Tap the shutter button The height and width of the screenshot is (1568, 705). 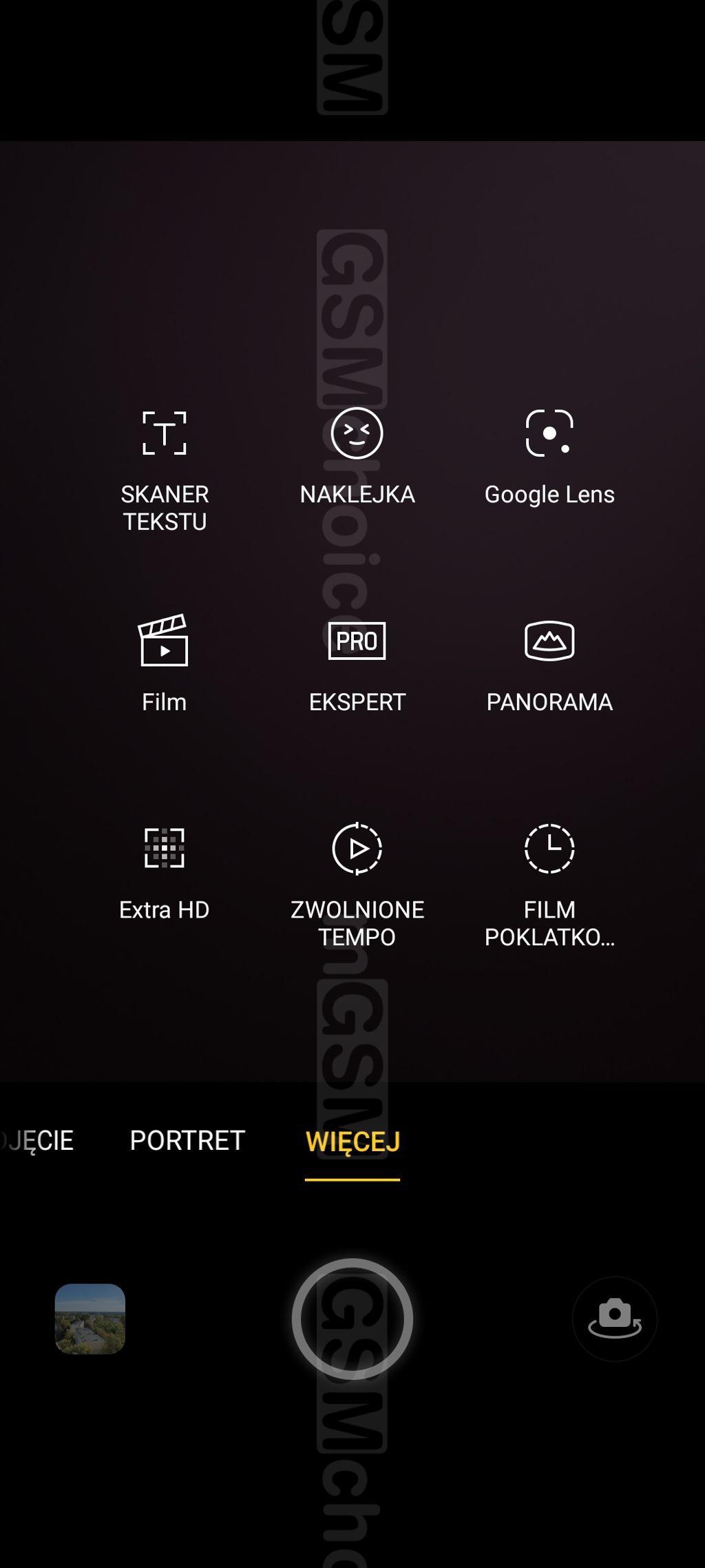pyautogui.click(x=352, y=1319)
